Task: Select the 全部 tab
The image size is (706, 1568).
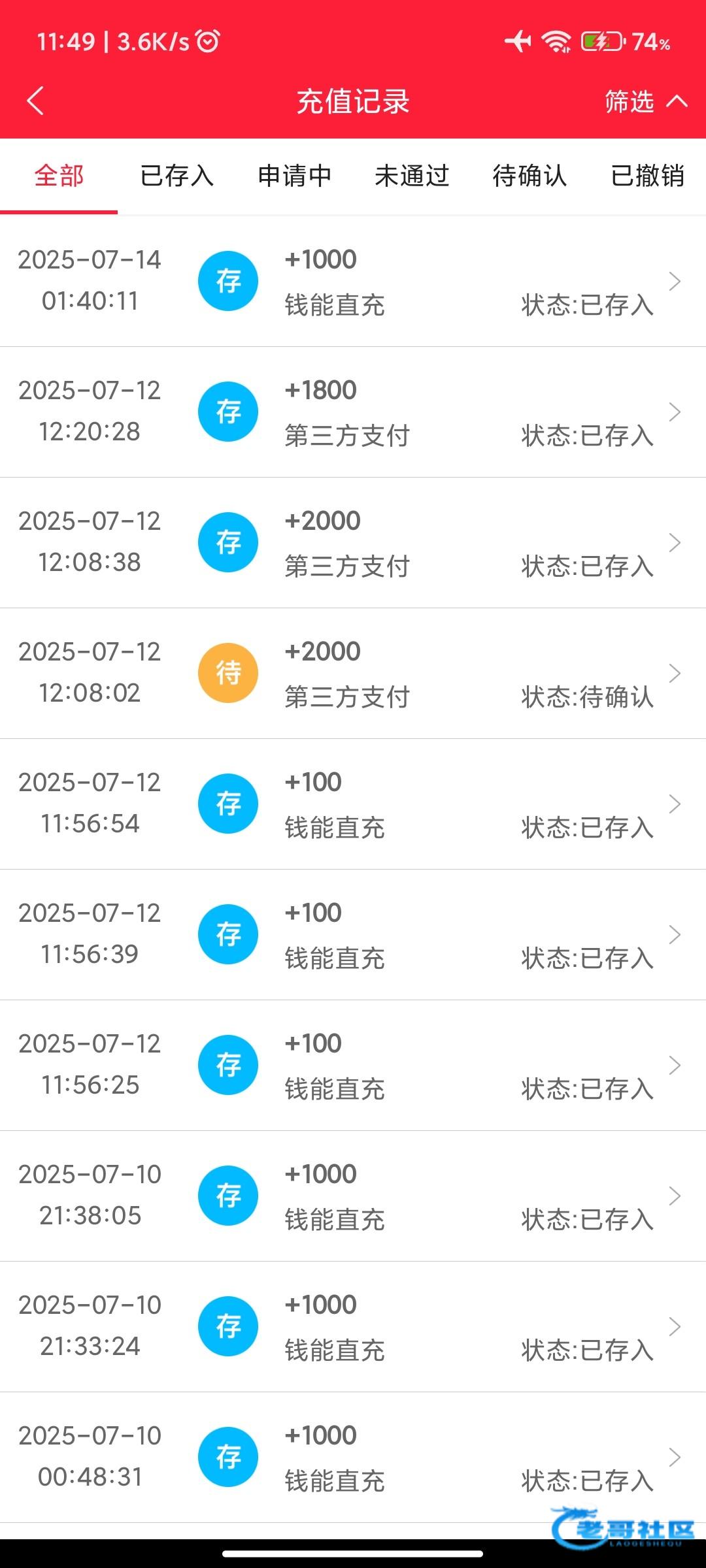Action: tap(59, 176)
